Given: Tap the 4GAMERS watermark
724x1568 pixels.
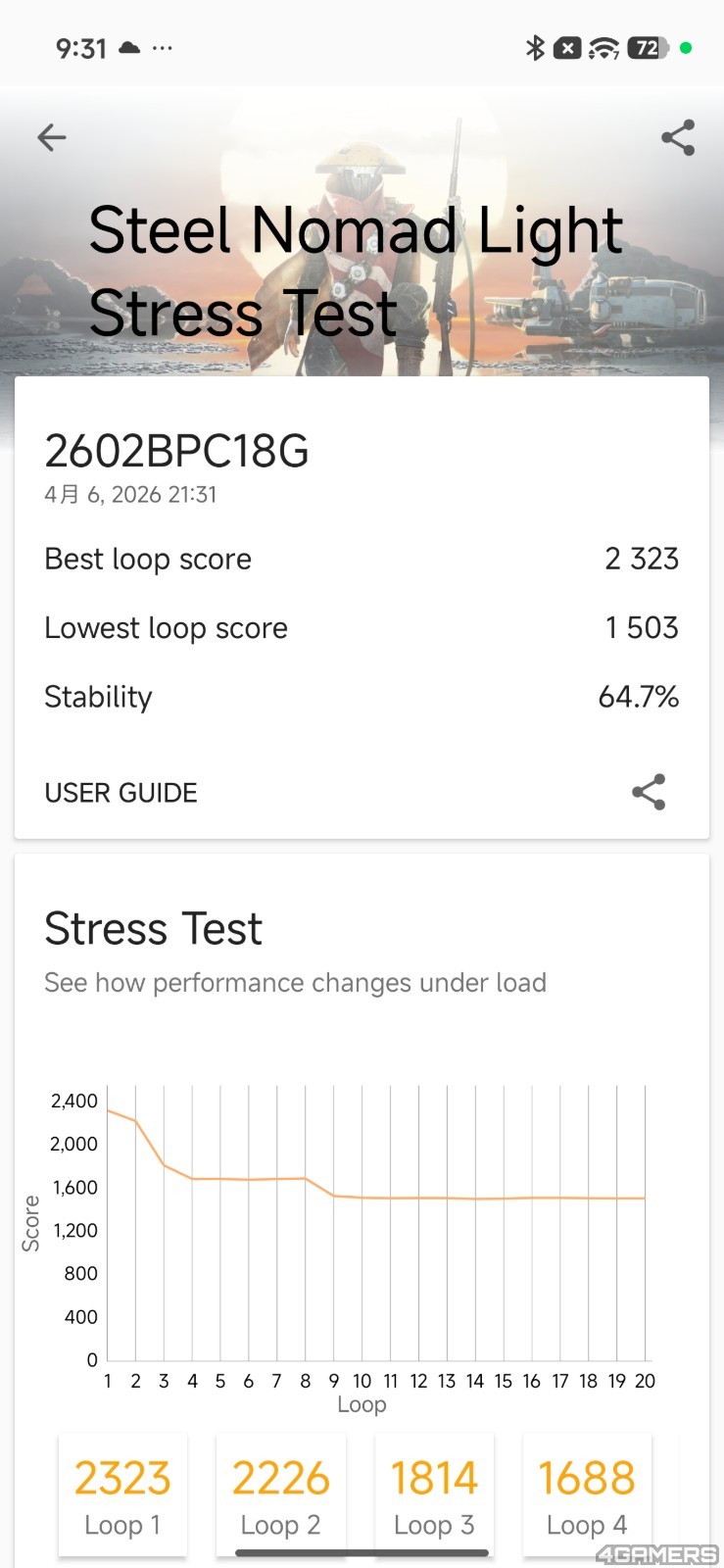Looking at the screenshot, I should [657, 1553].
